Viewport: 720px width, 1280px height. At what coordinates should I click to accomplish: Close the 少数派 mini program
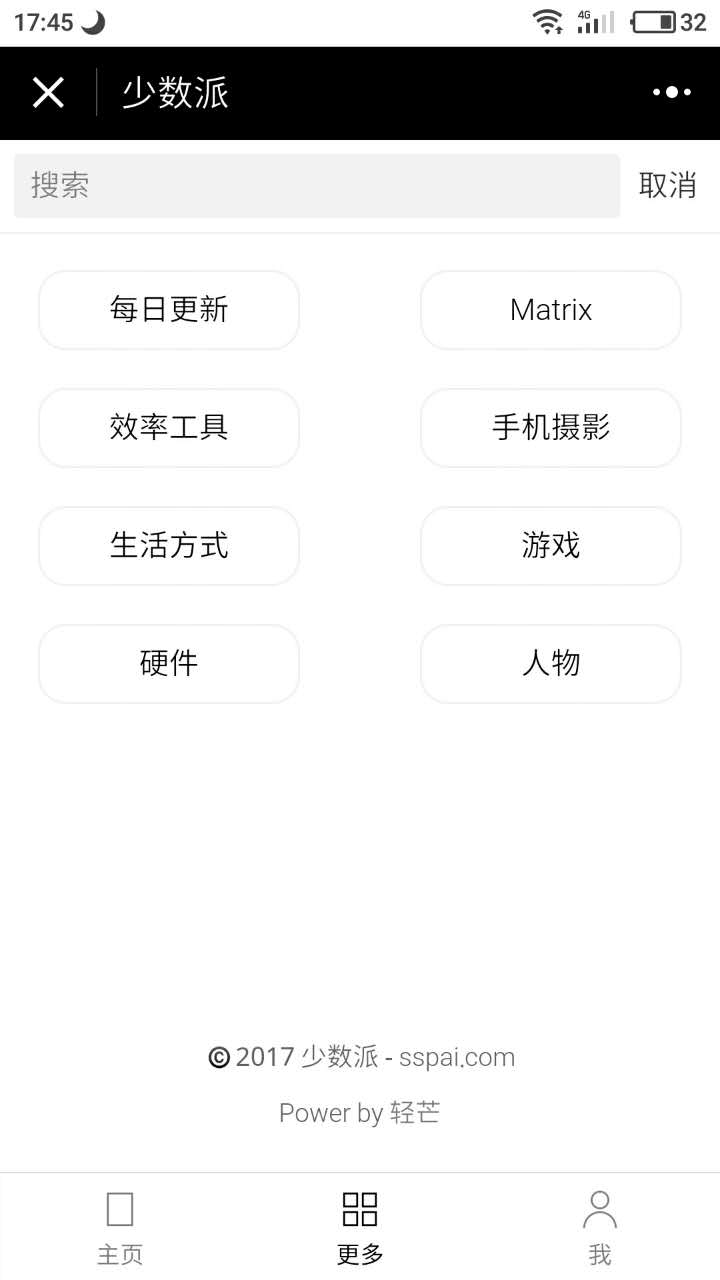(48, 93)
